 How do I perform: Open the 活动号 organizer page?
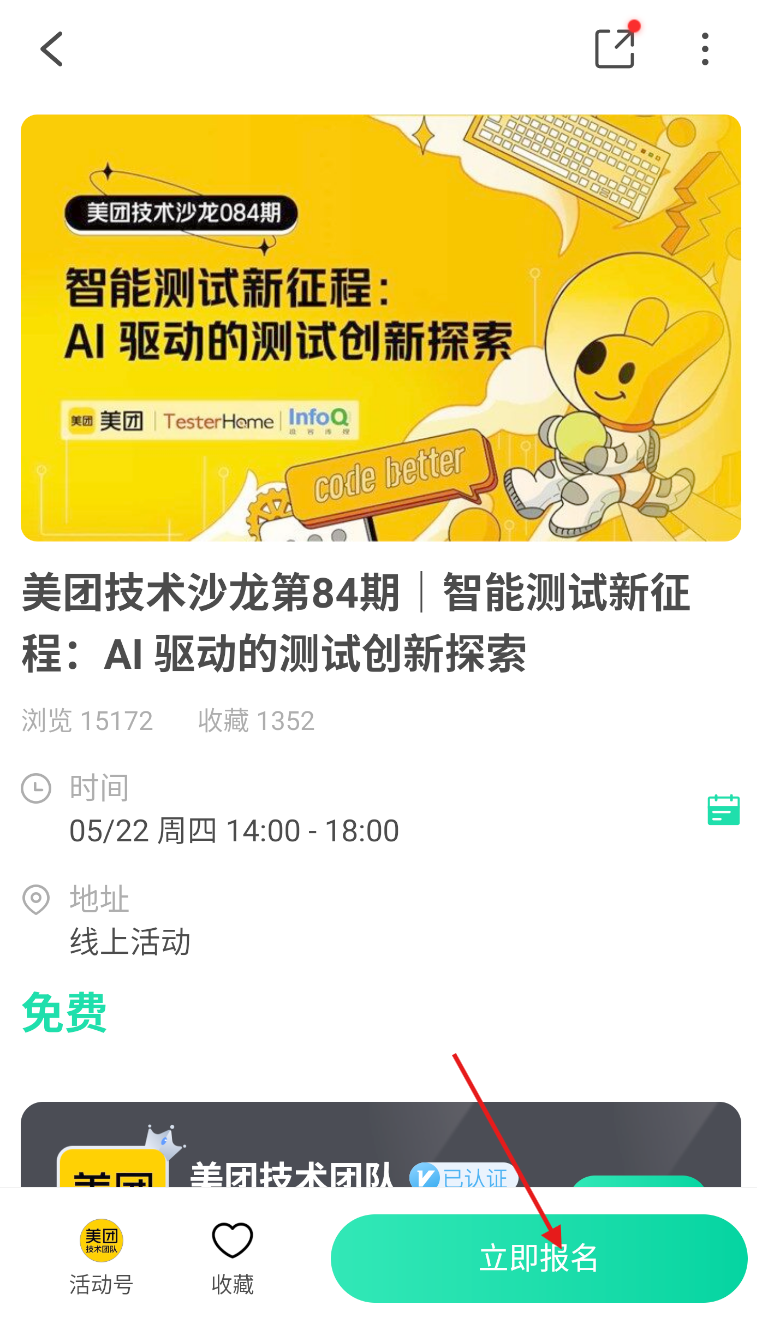(x=101, y=1256)
